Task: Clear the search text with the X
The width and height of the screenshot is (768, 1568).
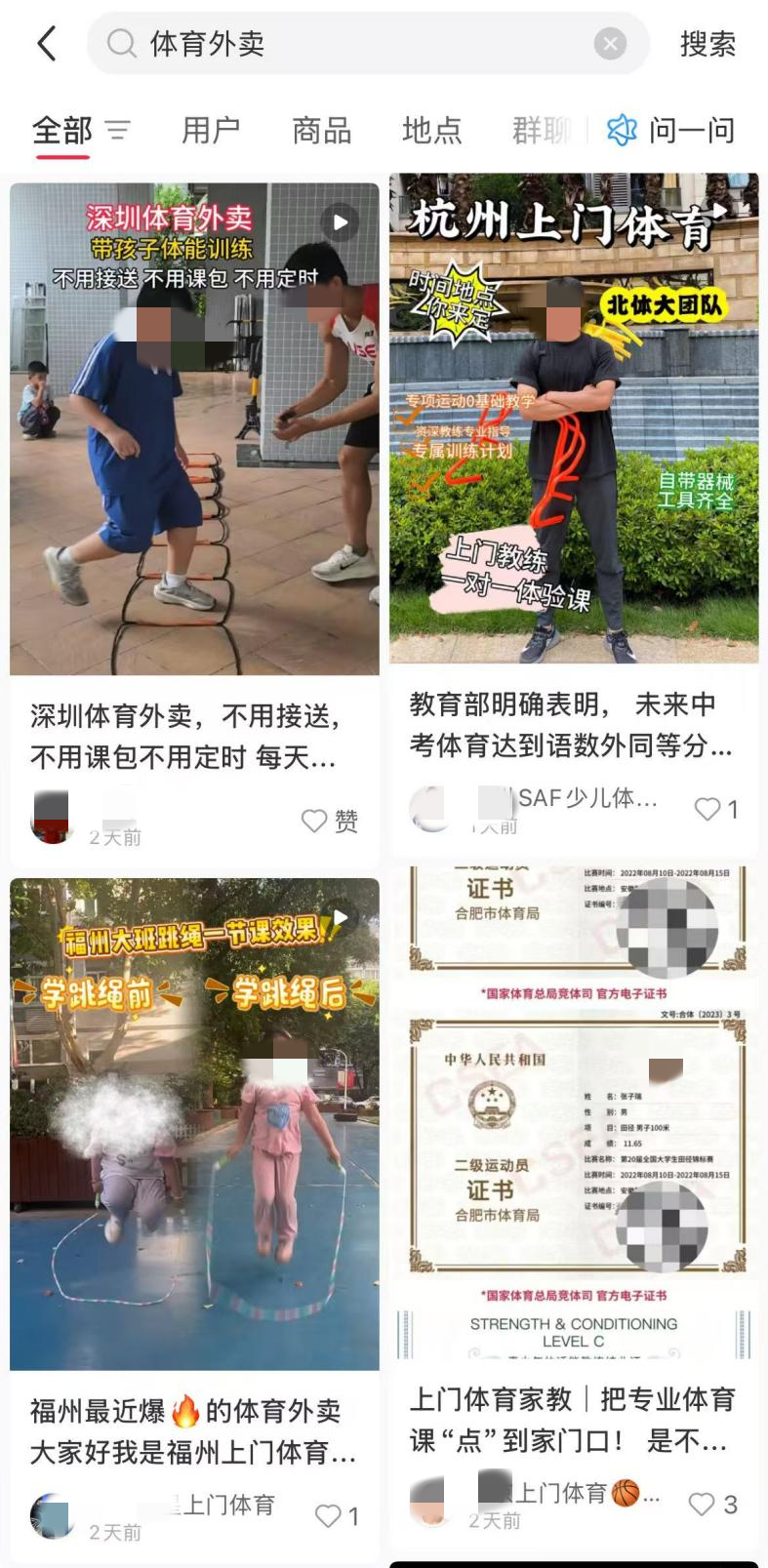Action: point(610,43)
